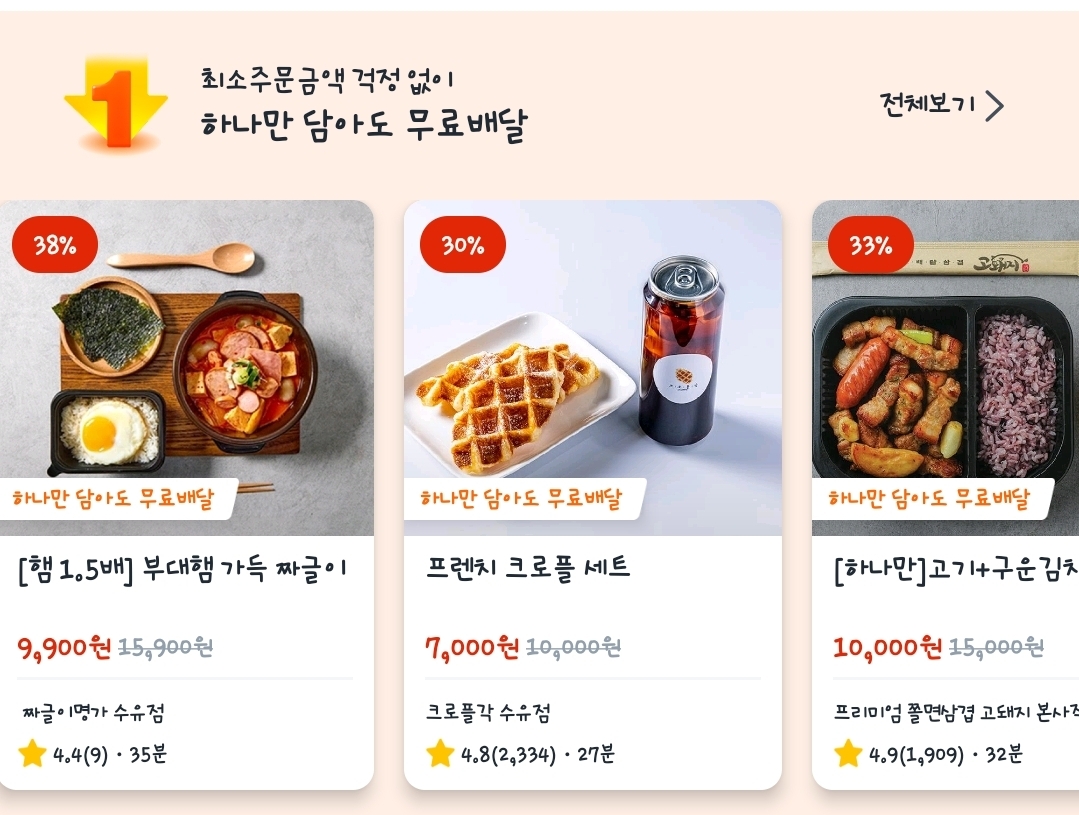Open the 프렌치 크로플 세트 product card
This screenshot has width=1079, height=815.
point(592,494)
